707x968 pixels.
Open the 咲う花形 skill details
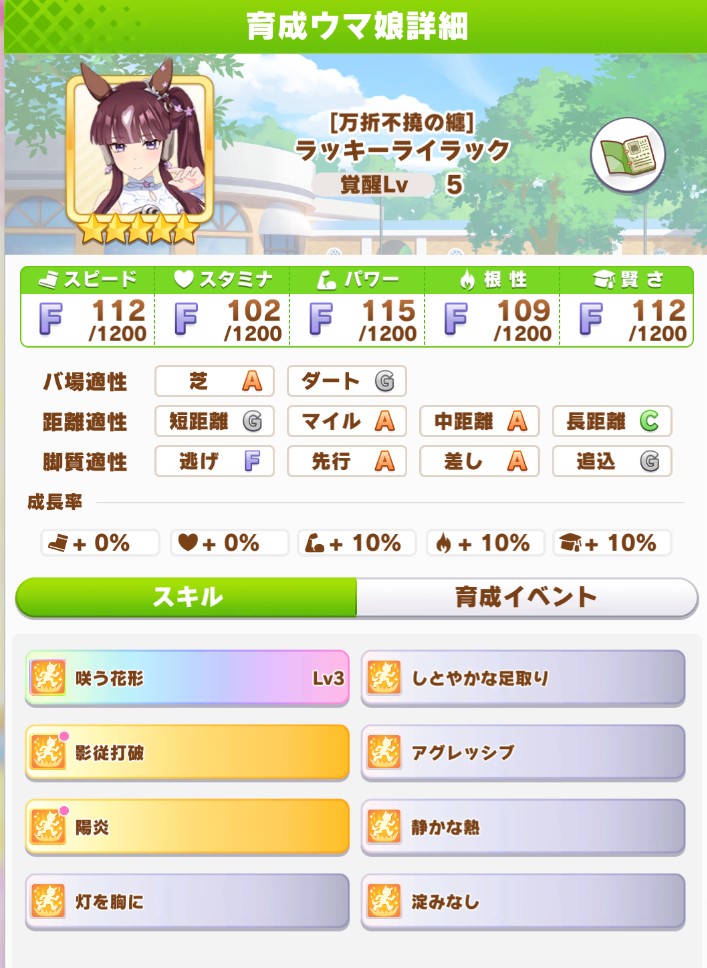coord(187,678)
